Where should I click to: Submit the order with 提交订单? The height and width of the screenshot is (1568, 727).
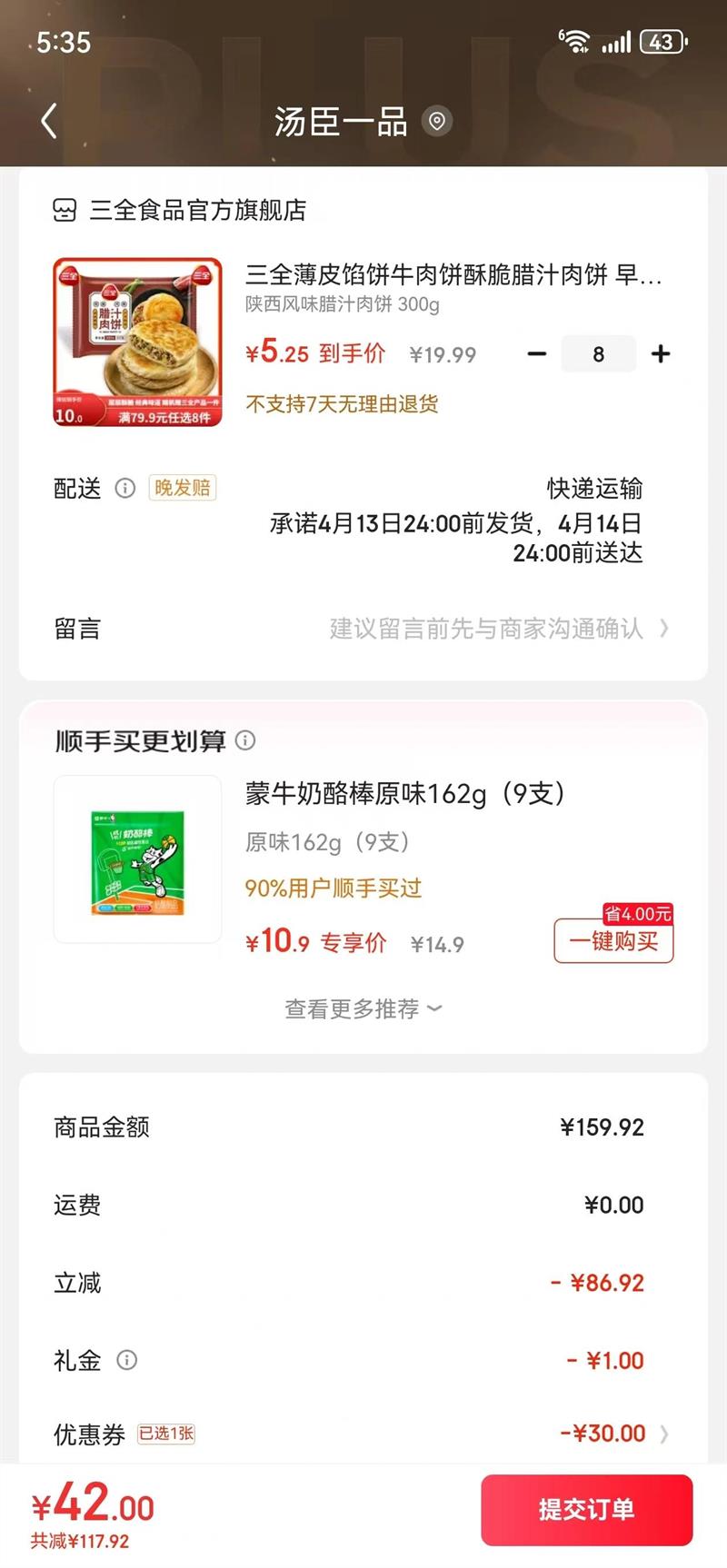(586, 1509)
